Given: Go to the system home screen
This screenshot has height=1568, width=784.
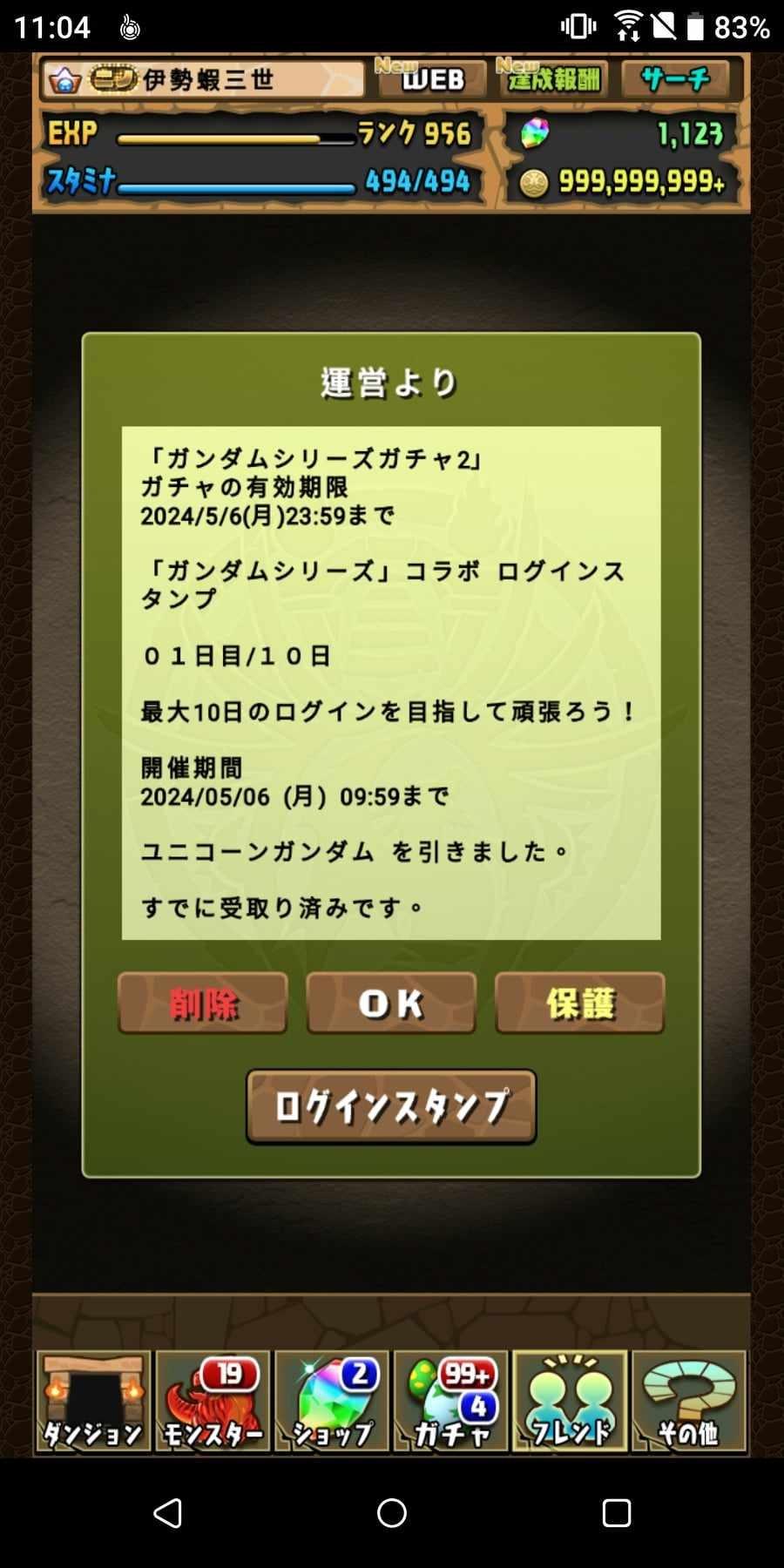Looking at the screenshot, I should click(391, 1513).
